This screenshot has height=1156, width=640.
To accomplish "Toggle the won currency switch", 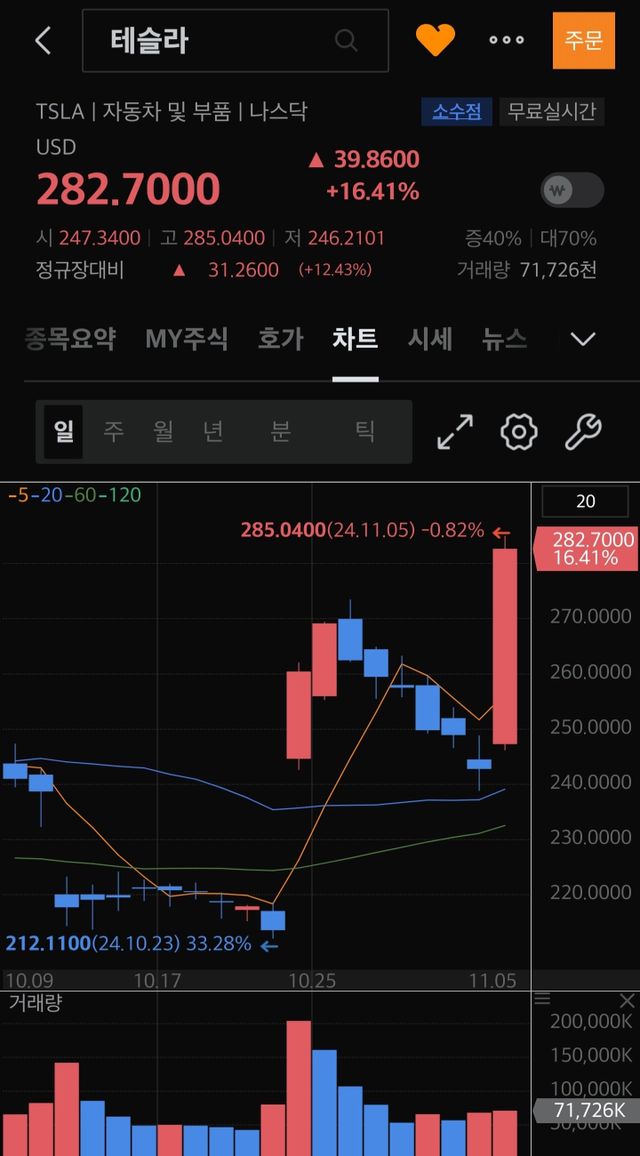I will click(x=572, y=190).
